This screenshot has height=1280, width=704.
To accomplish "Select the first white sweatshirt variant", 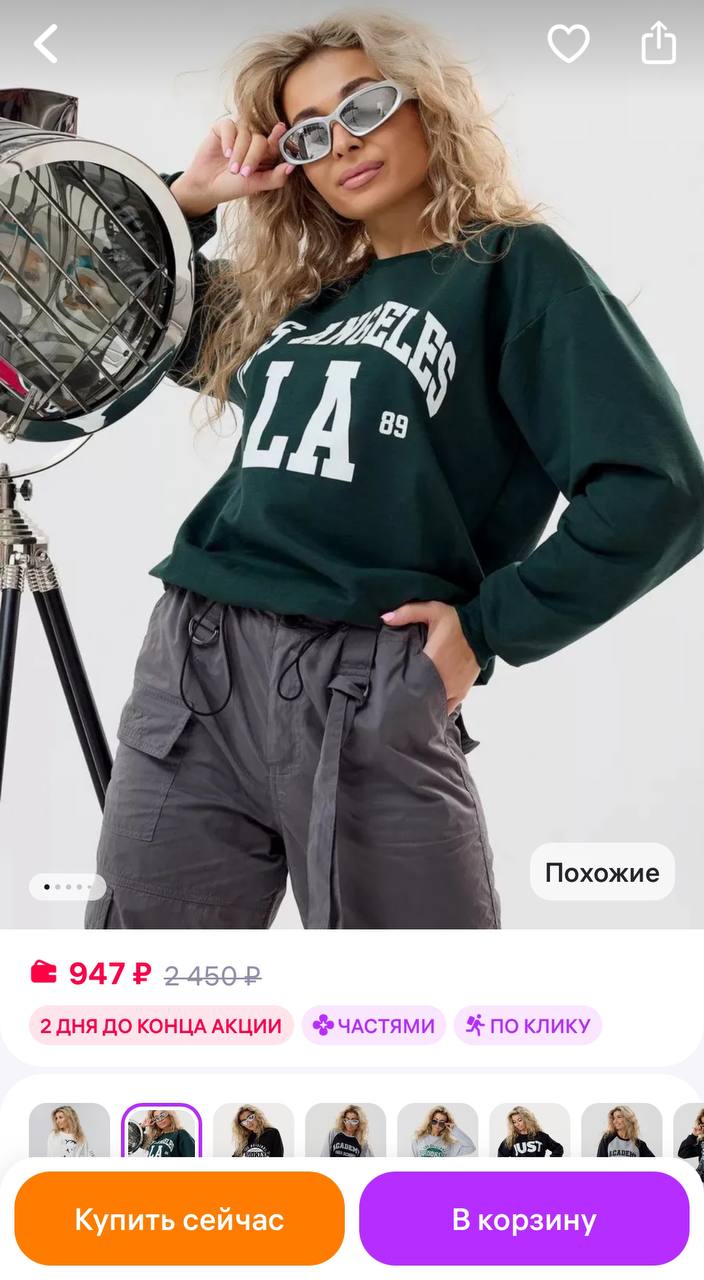I will click(69, 1132).
